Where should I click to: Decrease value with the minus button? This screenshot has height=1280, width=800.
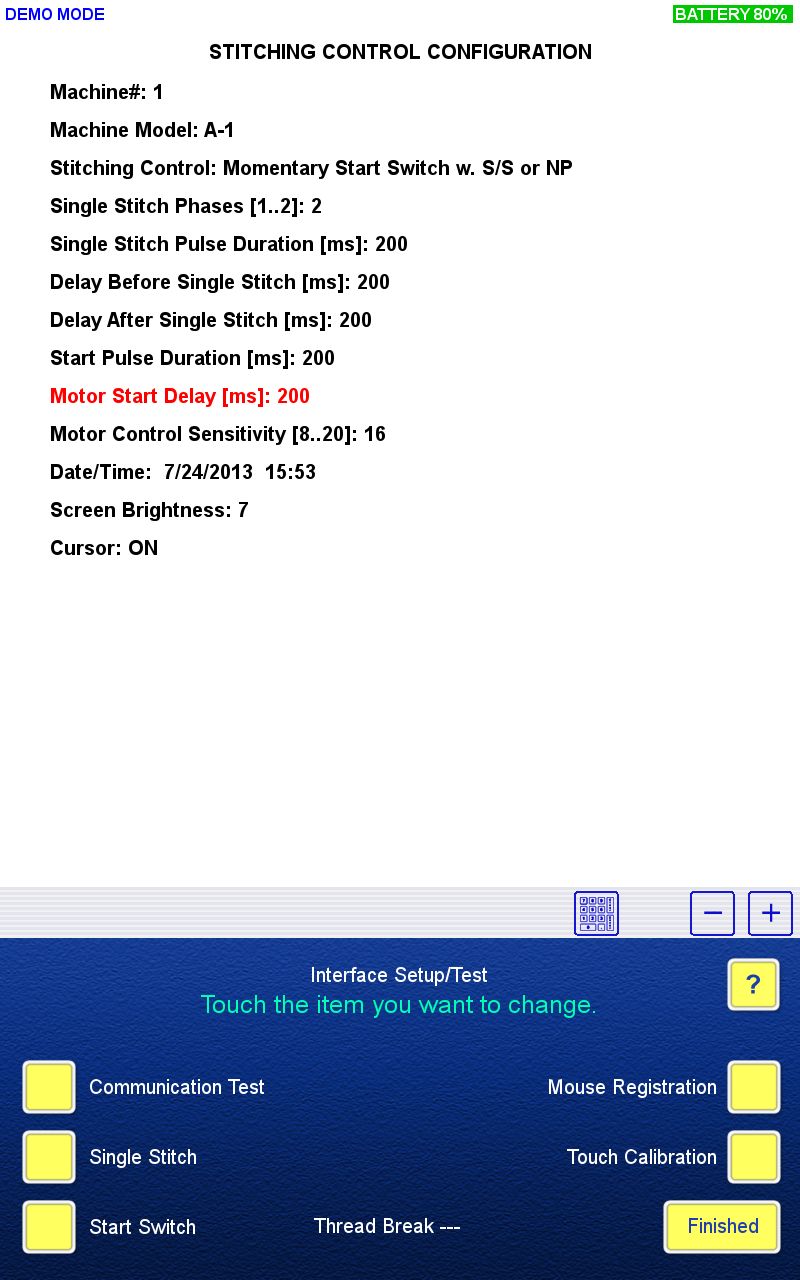[712, 913]
